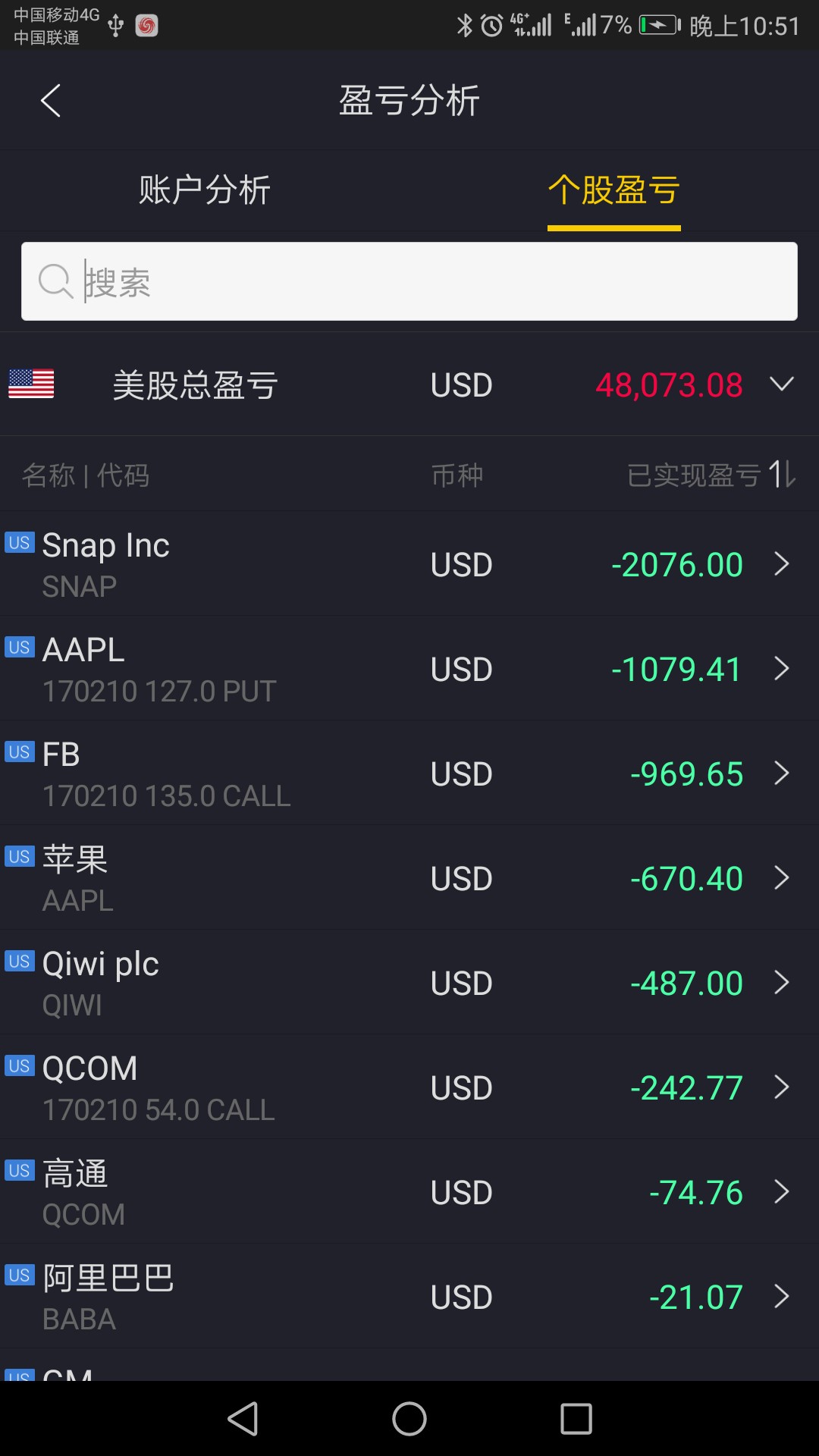The width and height of the screenshot is (819, 1456).
Task: Open the 阿里巴巴 BABA row
Action: point(409,1297)
